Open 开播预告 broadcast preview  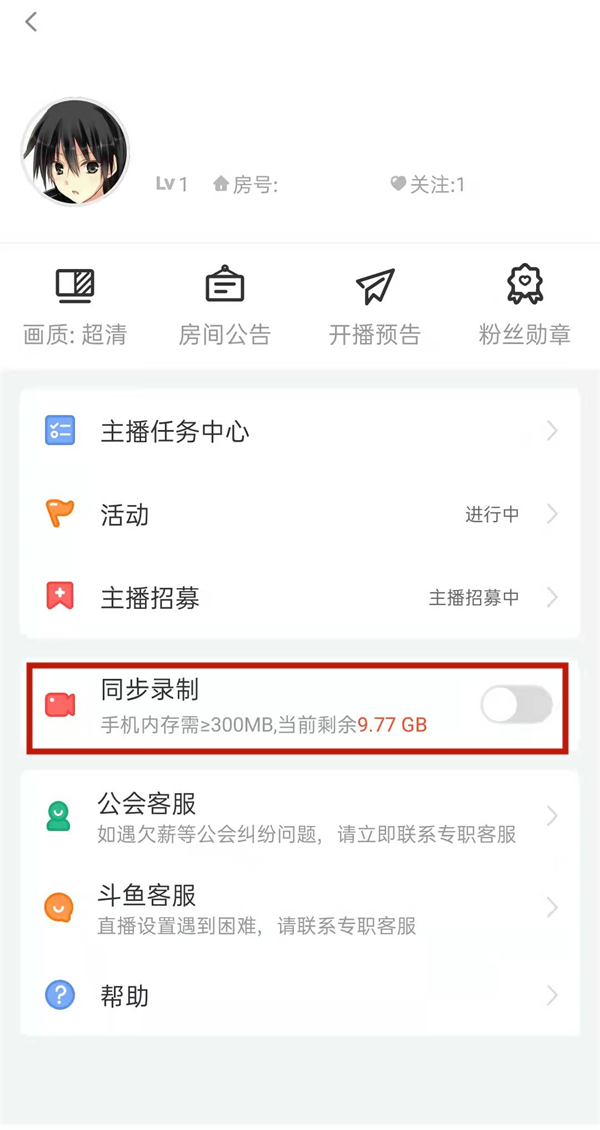[x=375, y=307]
